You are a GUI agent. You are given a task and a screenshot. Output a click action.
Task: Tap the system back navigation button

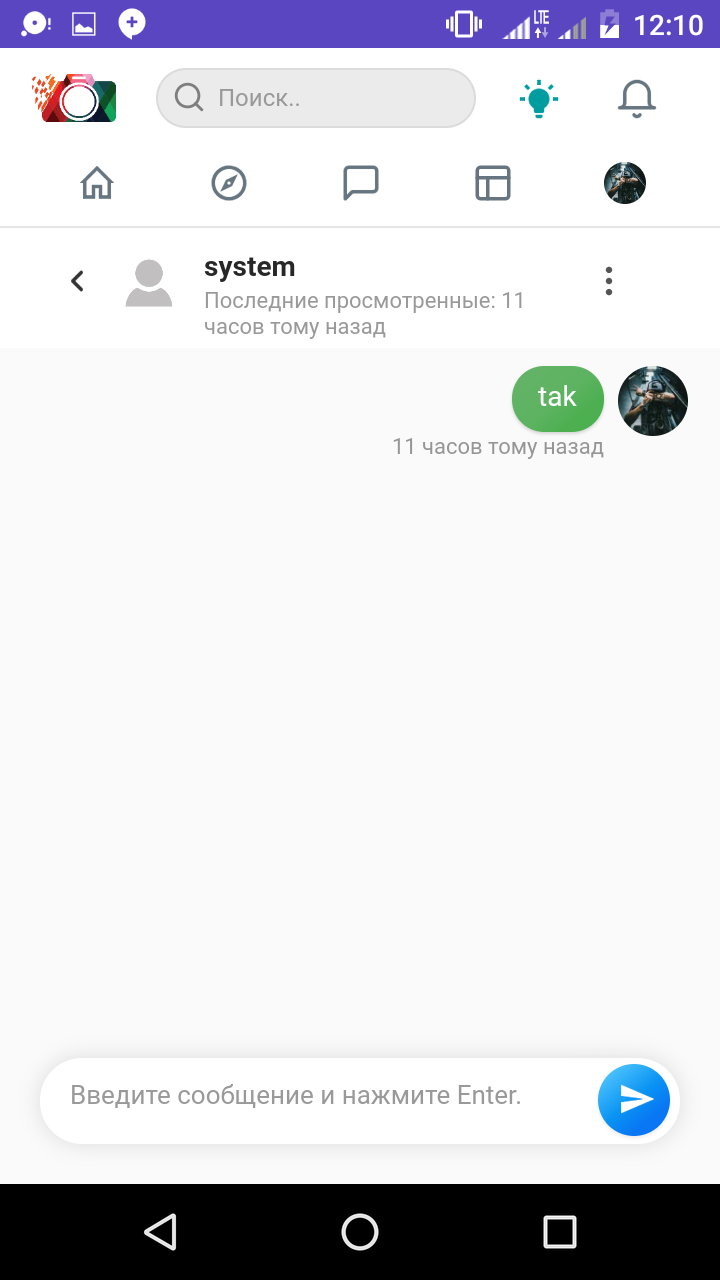(160, 1232)
